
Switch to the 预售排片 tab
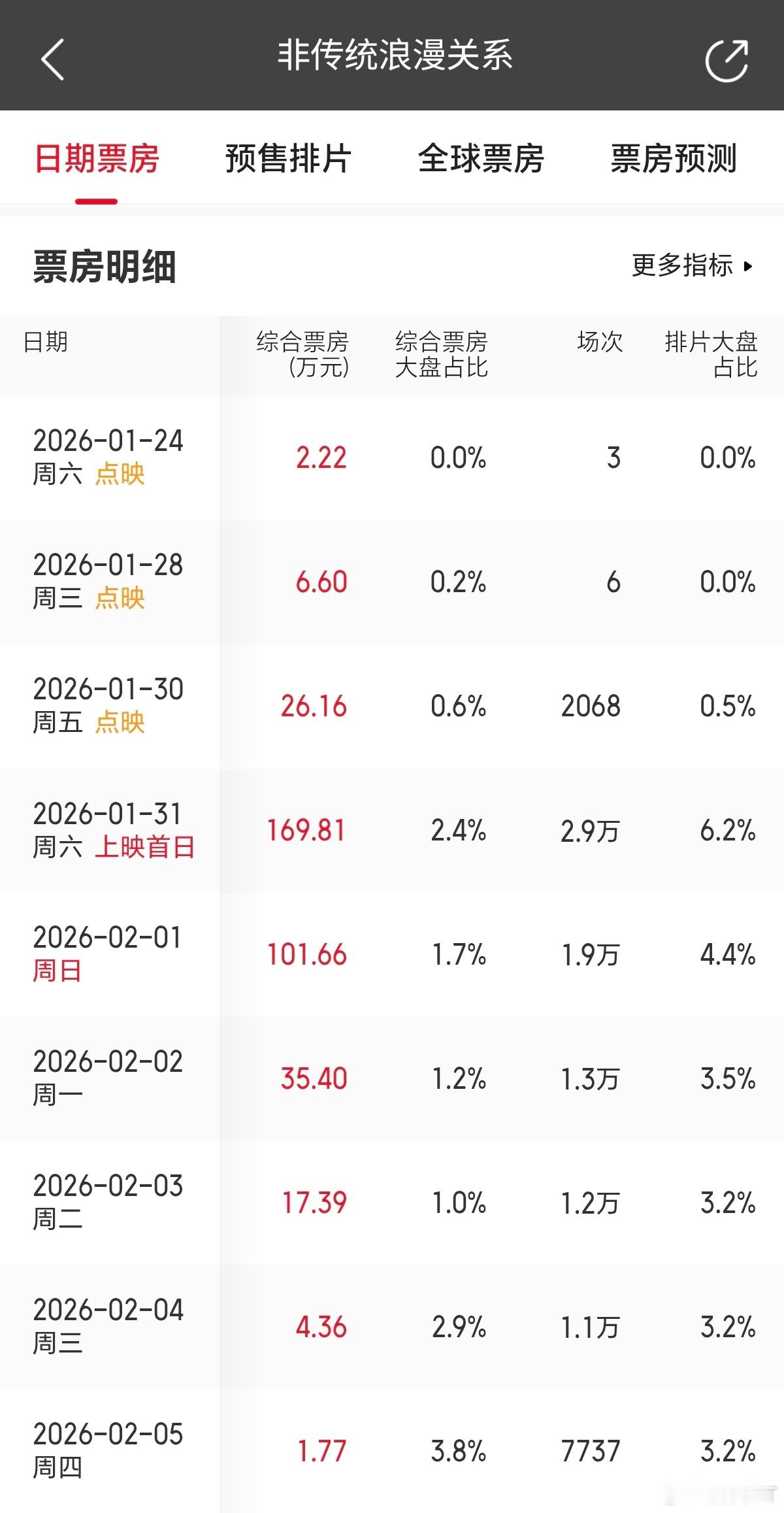click(287, 159)
